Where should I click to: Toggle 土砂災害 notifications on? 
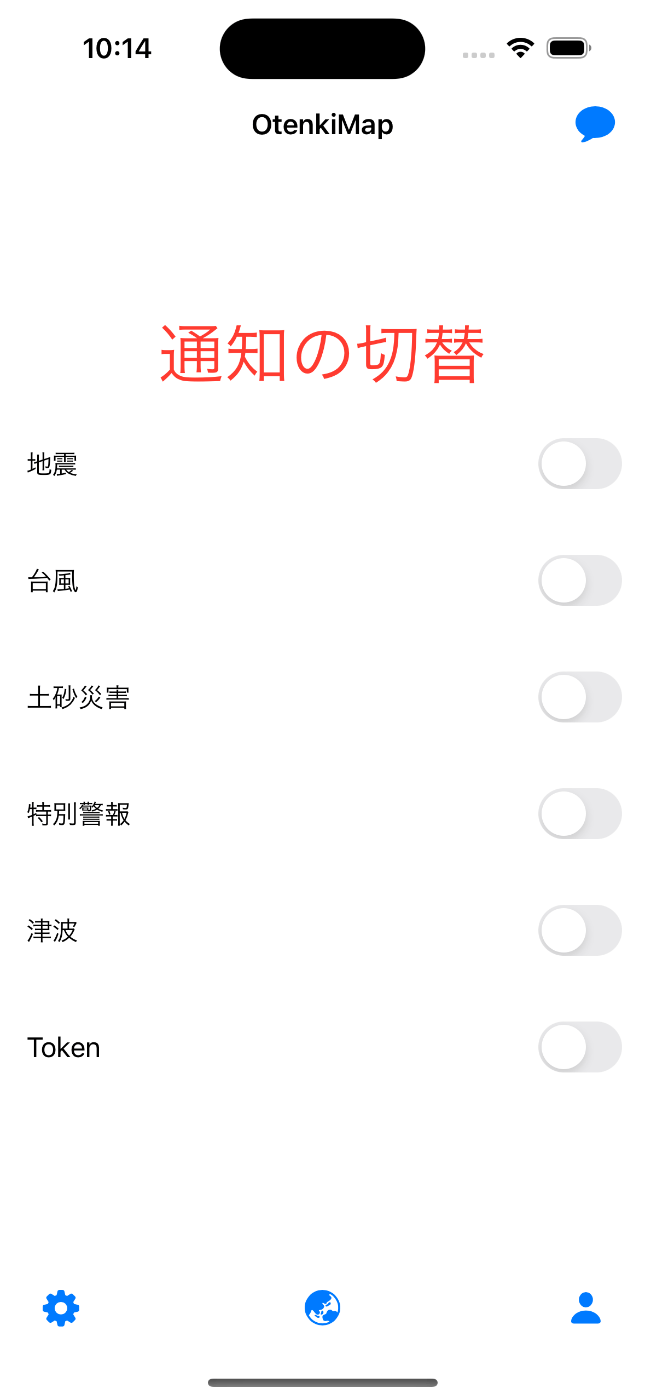tap(580, 697)
